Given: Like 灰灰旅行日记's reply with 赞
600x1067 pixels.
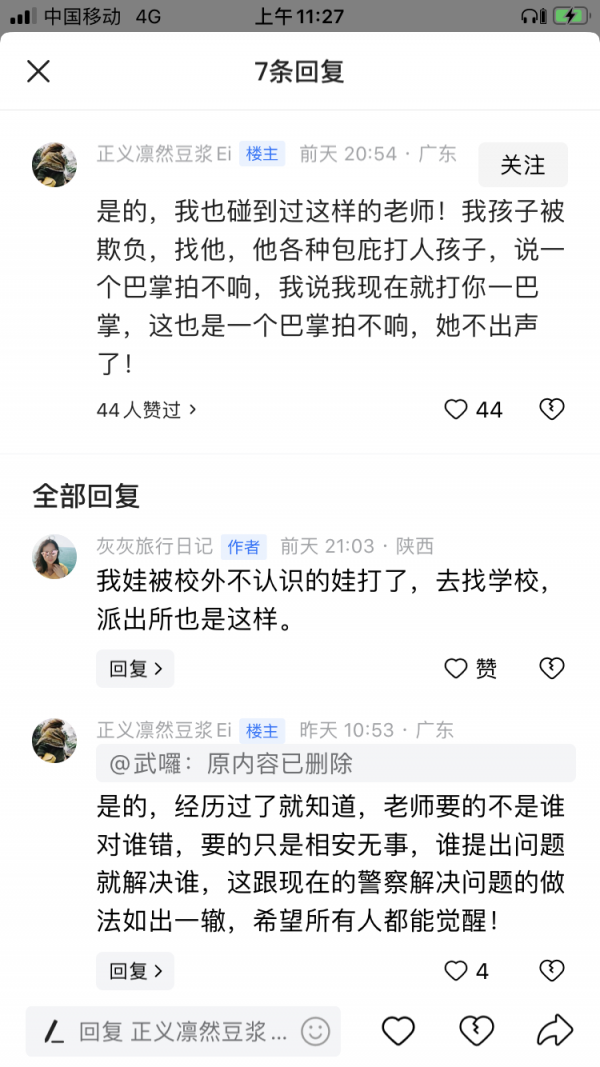Looking at the screenshot, I should tap(457, 669).
